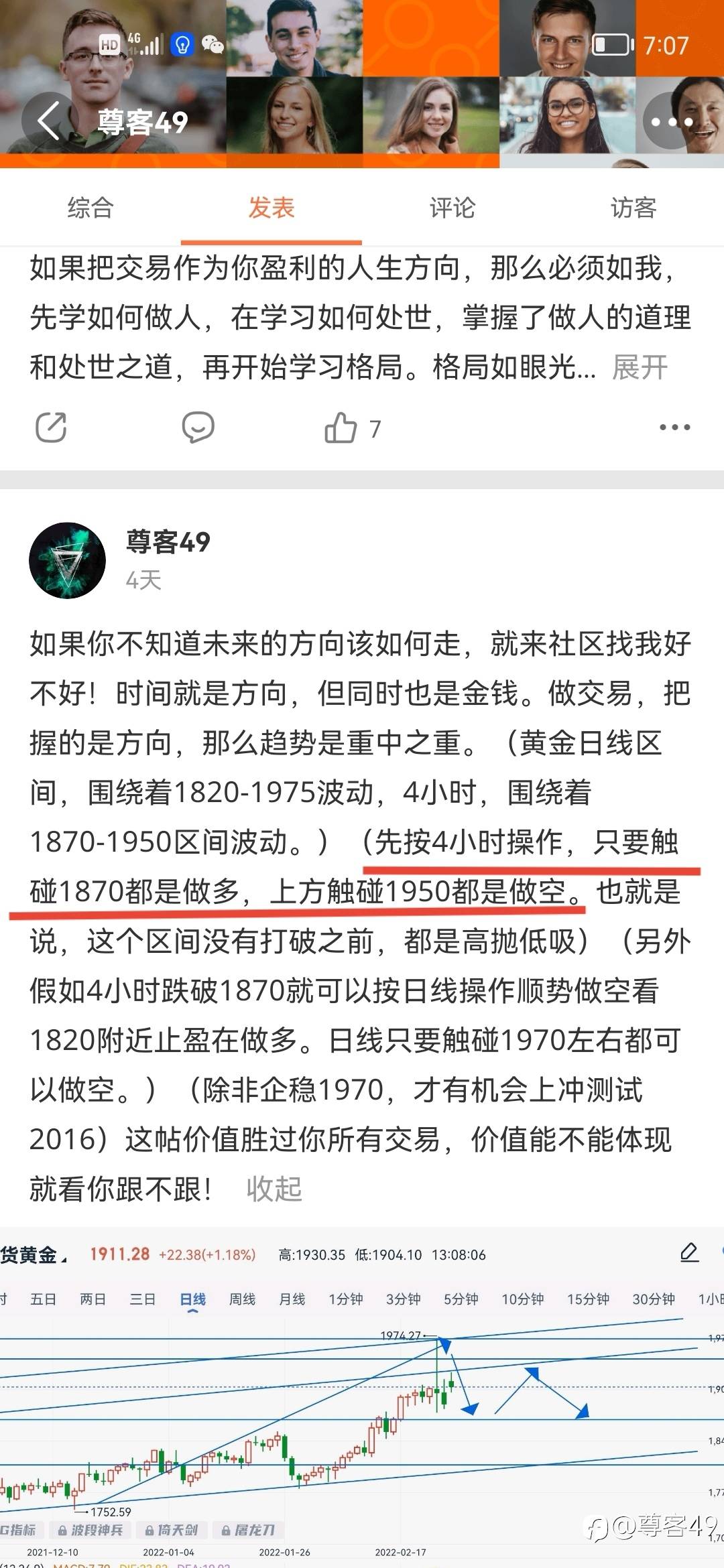Share the first post
The image size is (724, 1568).
pyautogui.click(x=51, y=428)
